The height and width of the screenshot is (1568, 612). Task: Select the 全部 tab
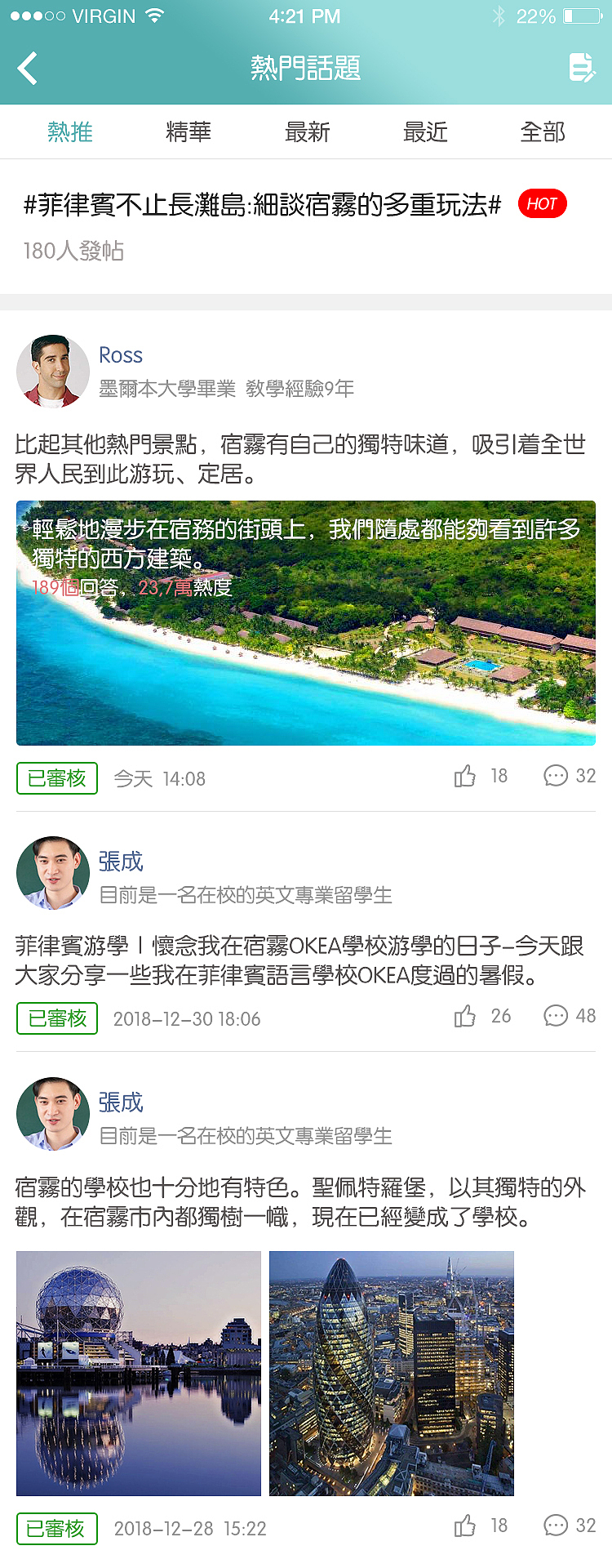click(x=542, y=132)
